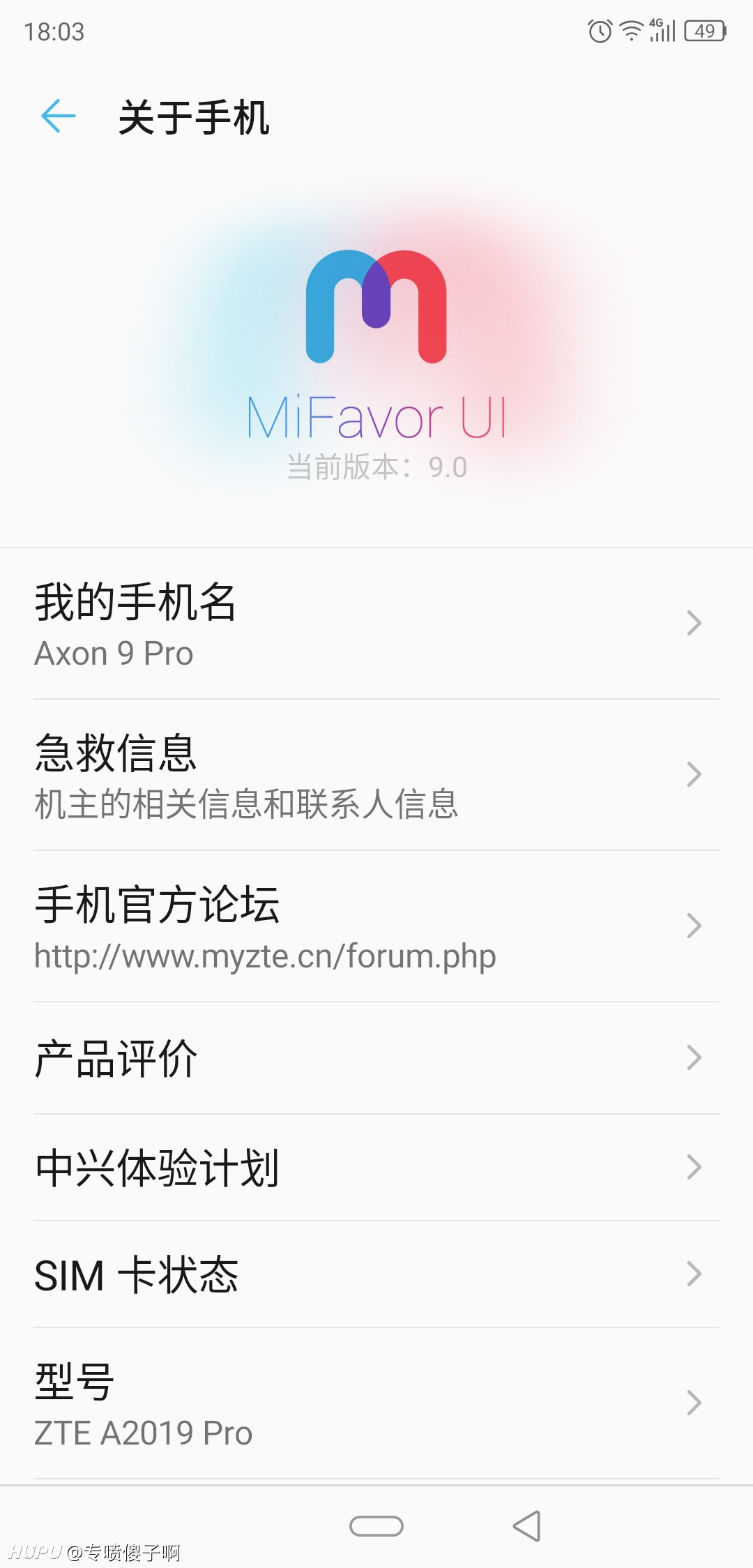Open 手机官方论坛 forum link row
Image resolution: width=753 pixels, height=1568 pixels.
click(x=376, y=926)
